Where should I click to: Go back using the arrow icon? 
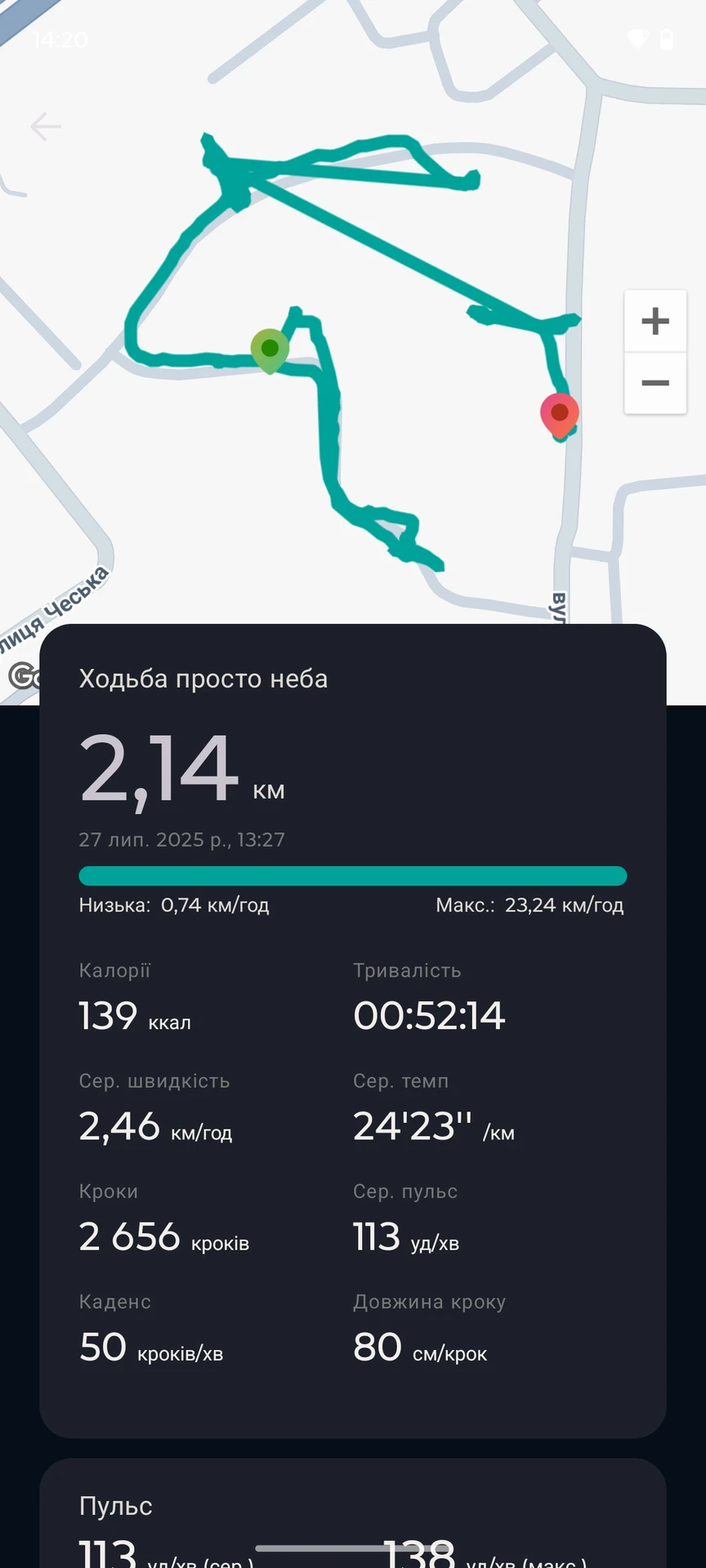pyautogui.click(x=46, y=126)
